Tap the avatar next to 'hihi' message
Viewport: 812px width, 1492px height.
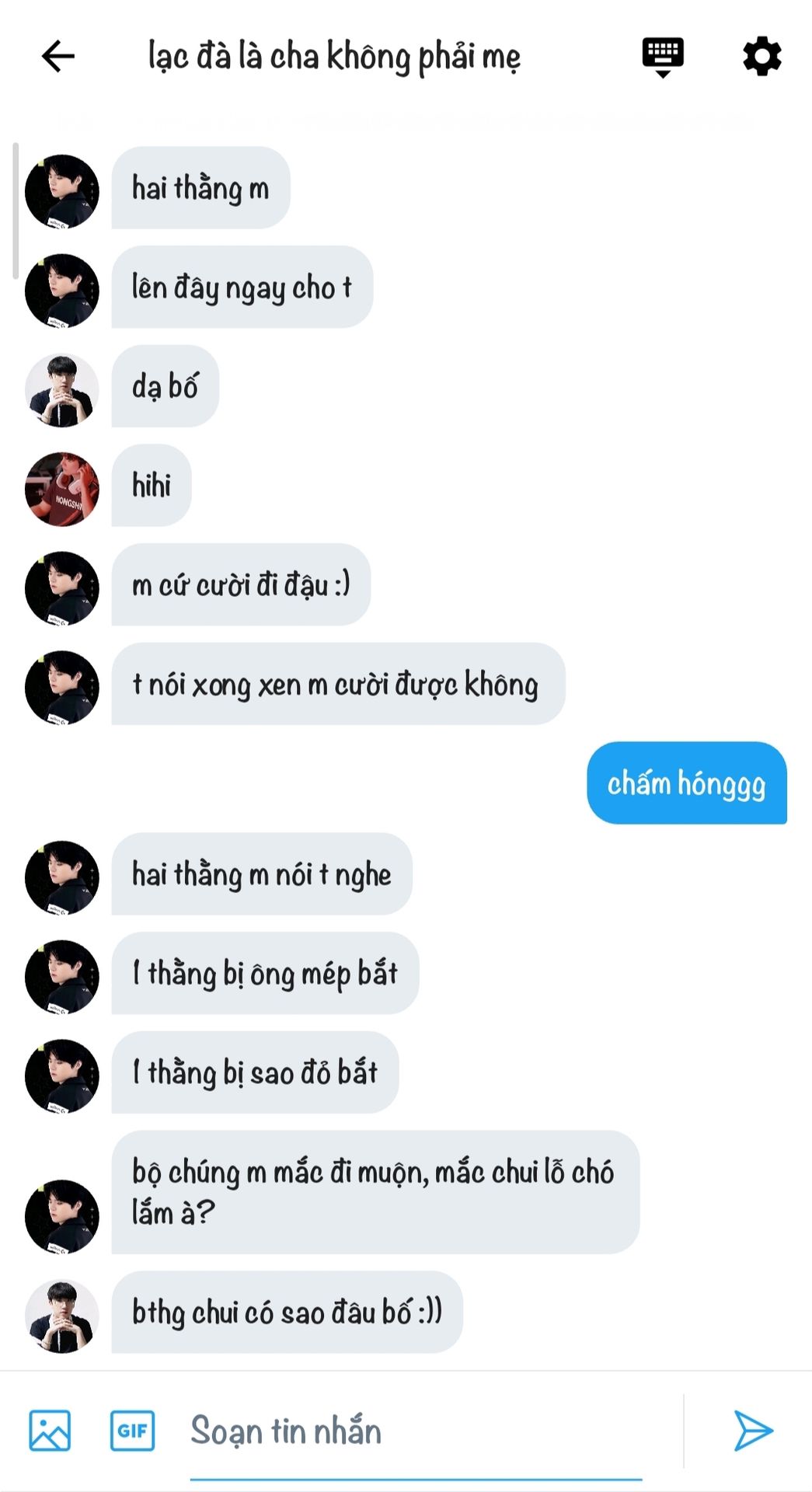(x=62, y=490)
